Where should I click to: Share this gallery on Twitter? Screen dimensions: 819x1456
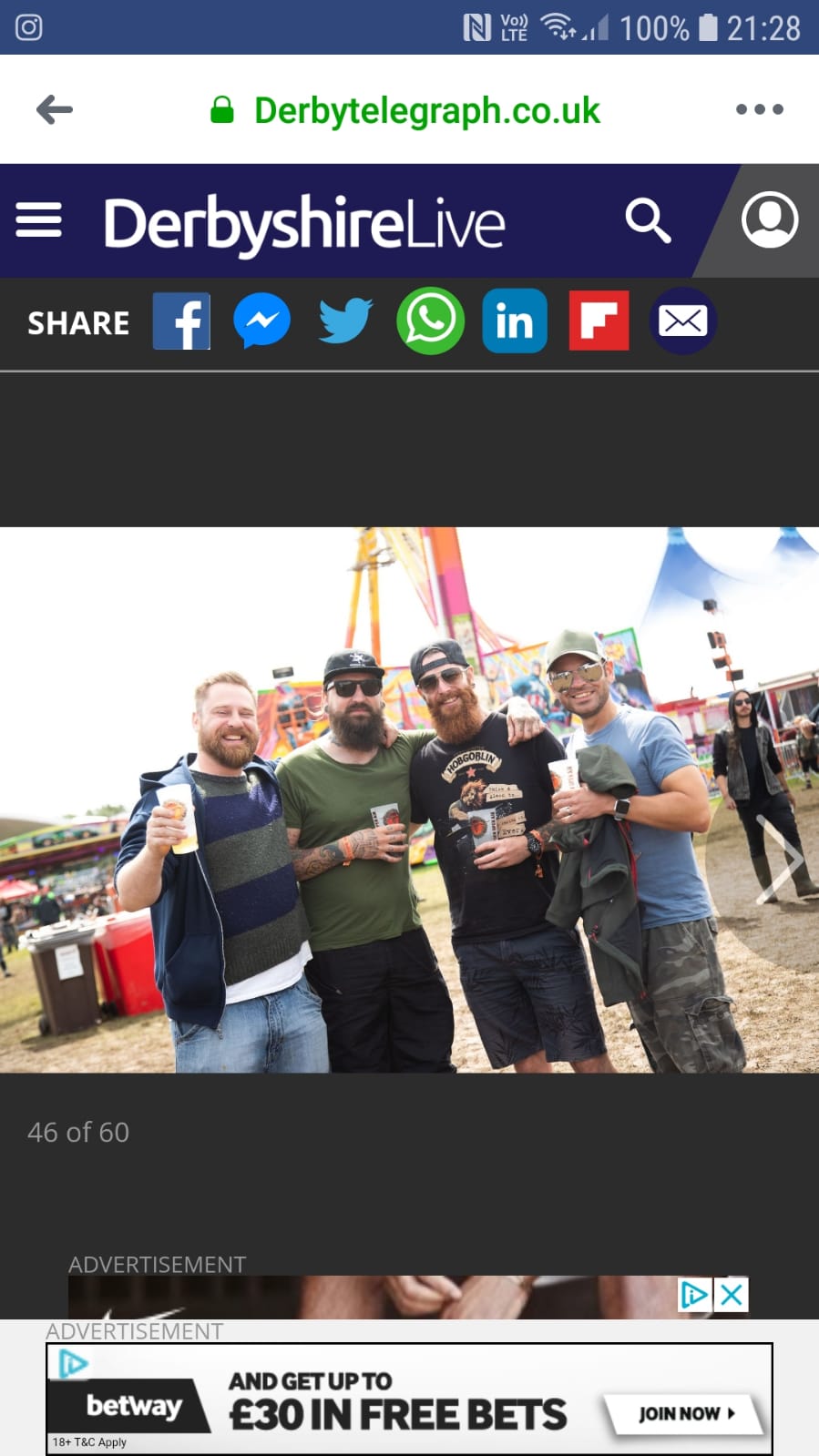[x=345, y=321]
